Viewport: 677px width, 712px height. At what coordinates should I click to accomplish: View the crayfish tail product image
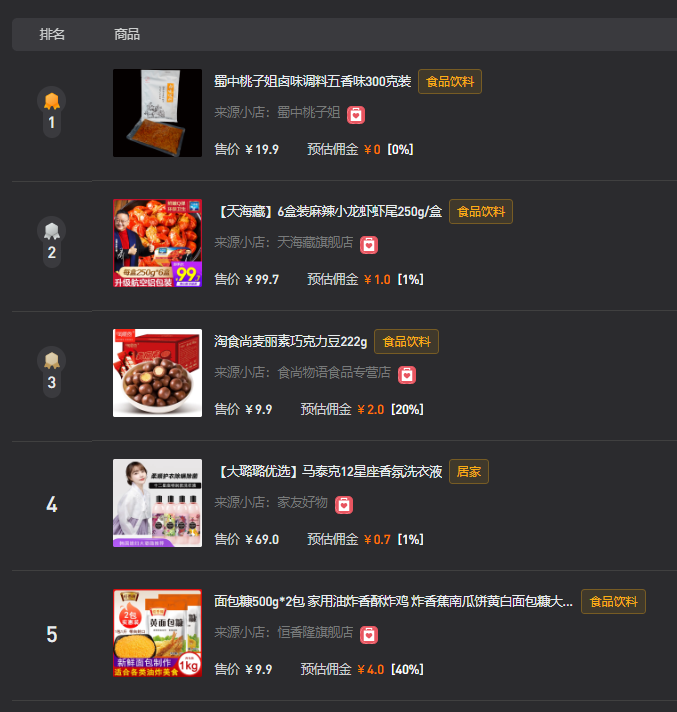(x=157, y=243)
